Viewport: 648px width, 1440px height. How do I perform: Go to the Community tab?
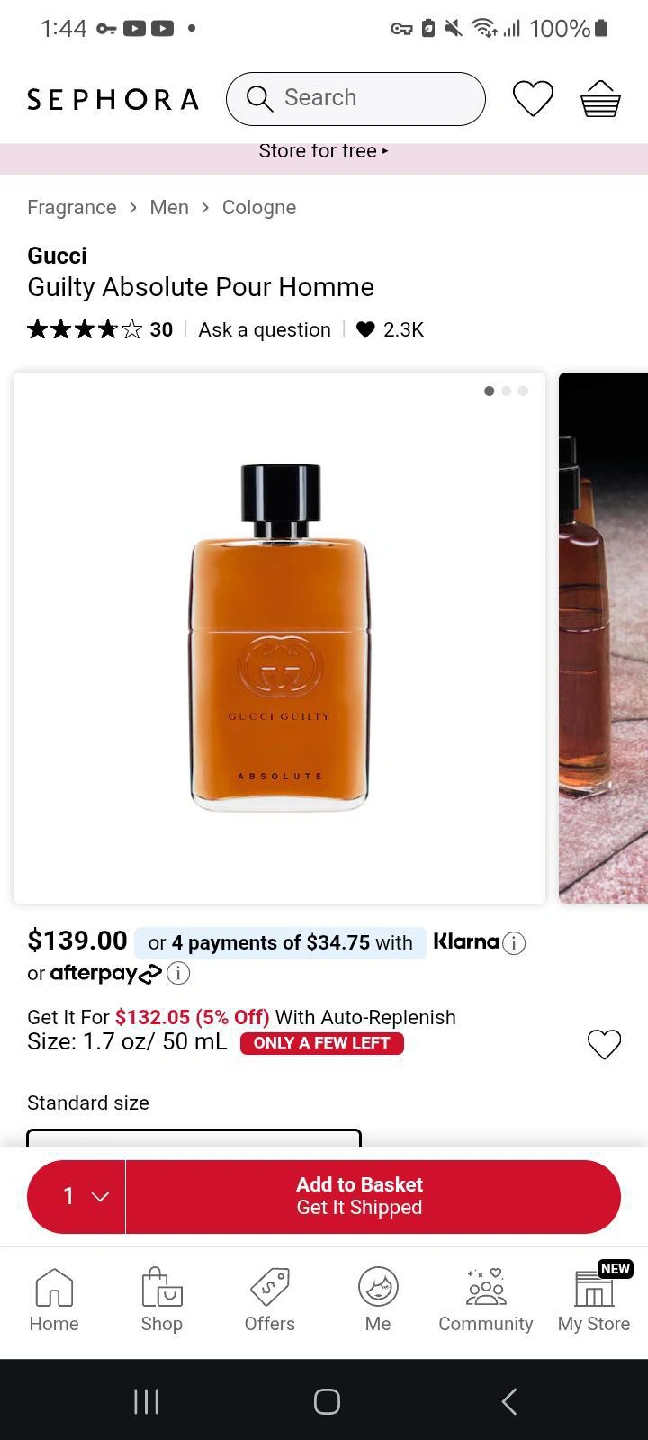[x=486, y=1299]
